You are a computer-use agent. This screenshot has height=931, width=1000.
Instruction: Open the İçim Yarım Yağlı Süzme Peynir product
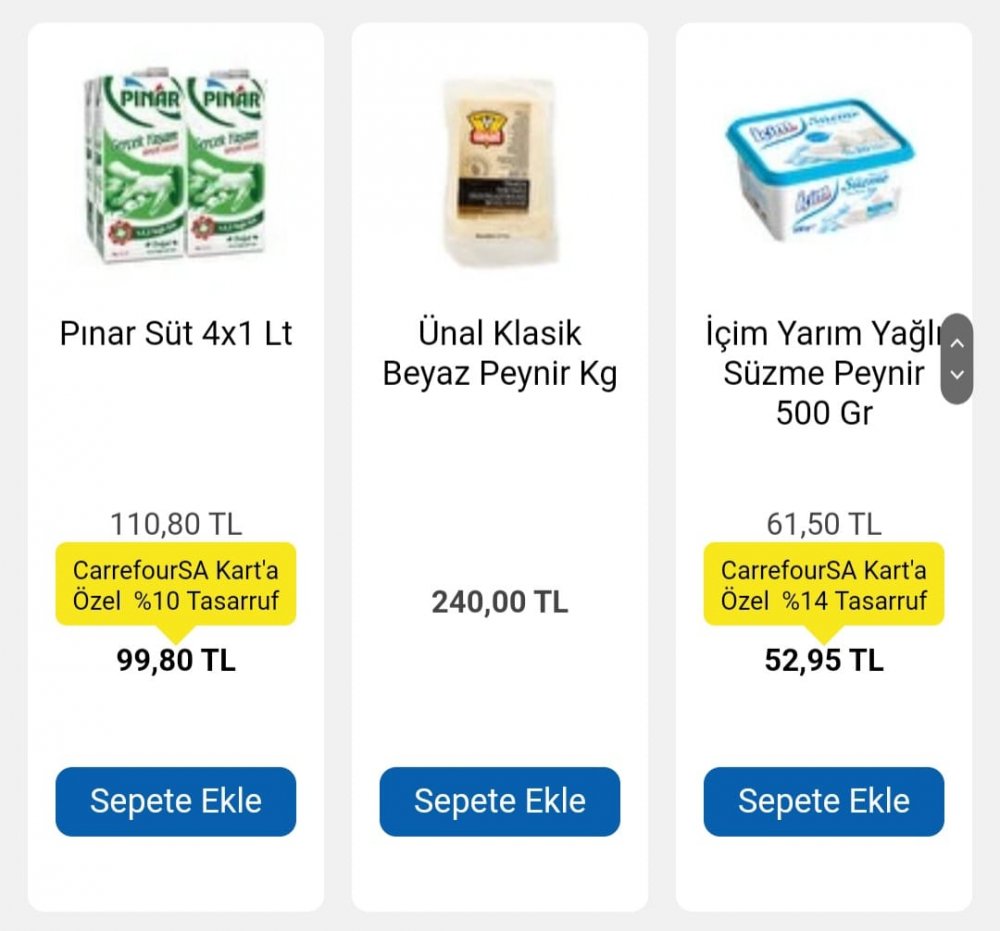coord(822,372)
